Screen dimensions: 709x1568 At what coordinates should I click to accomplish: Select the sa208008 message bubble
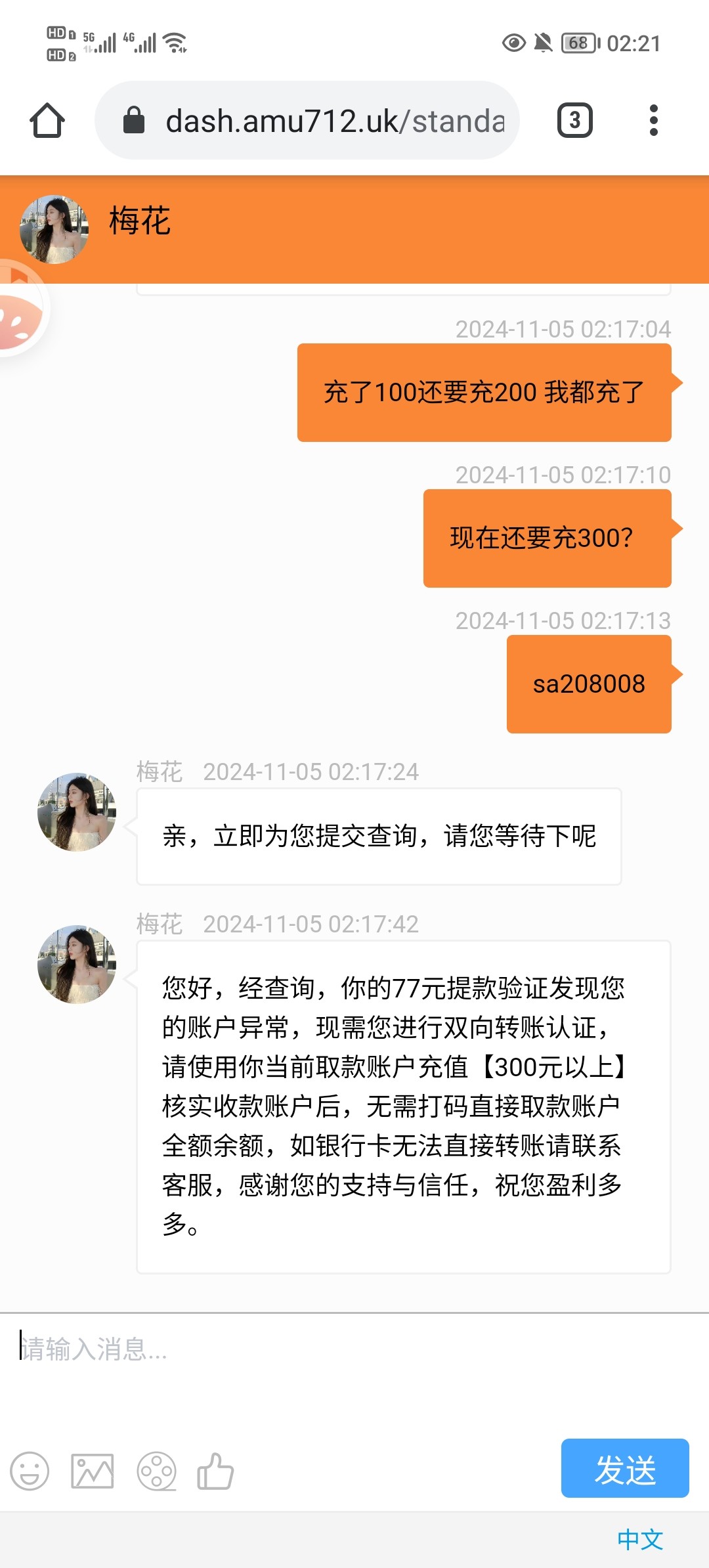588,684
